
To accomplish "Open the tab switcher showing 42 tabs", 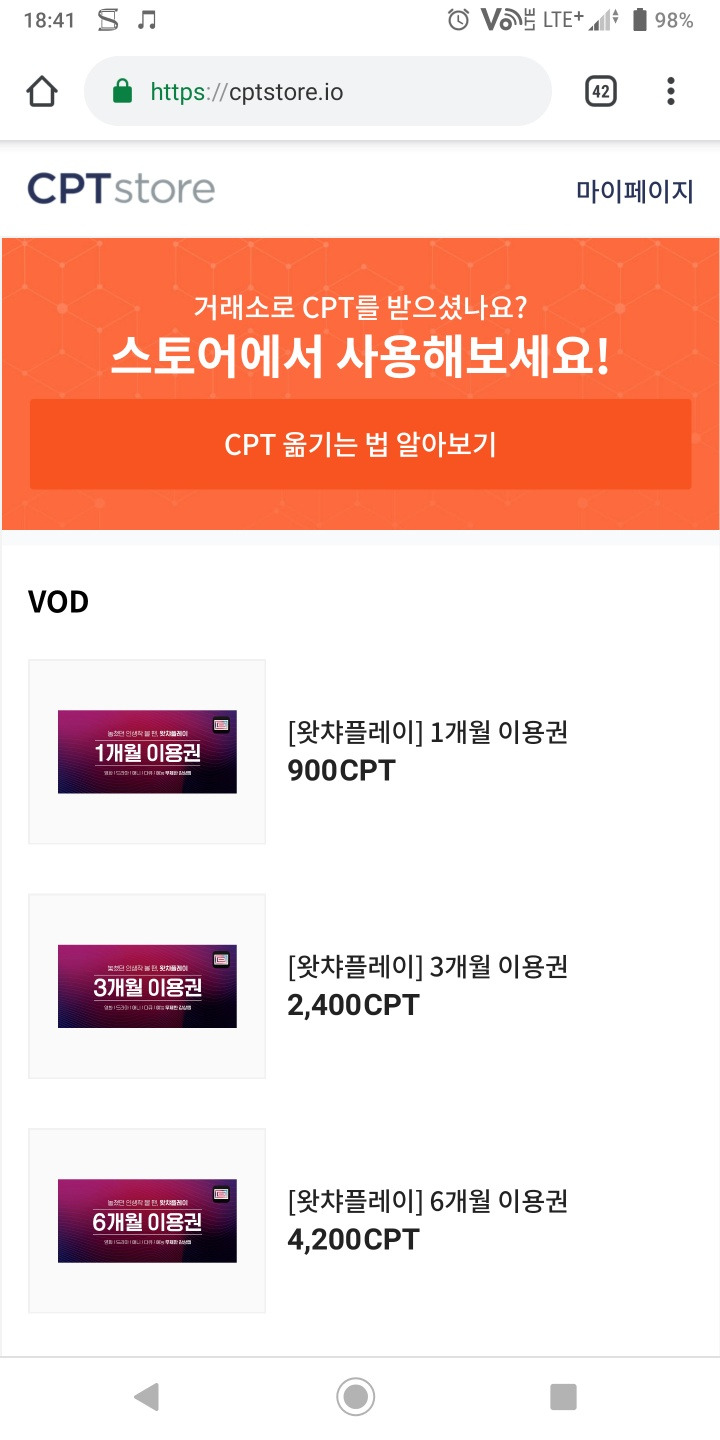I will (598, 91).
